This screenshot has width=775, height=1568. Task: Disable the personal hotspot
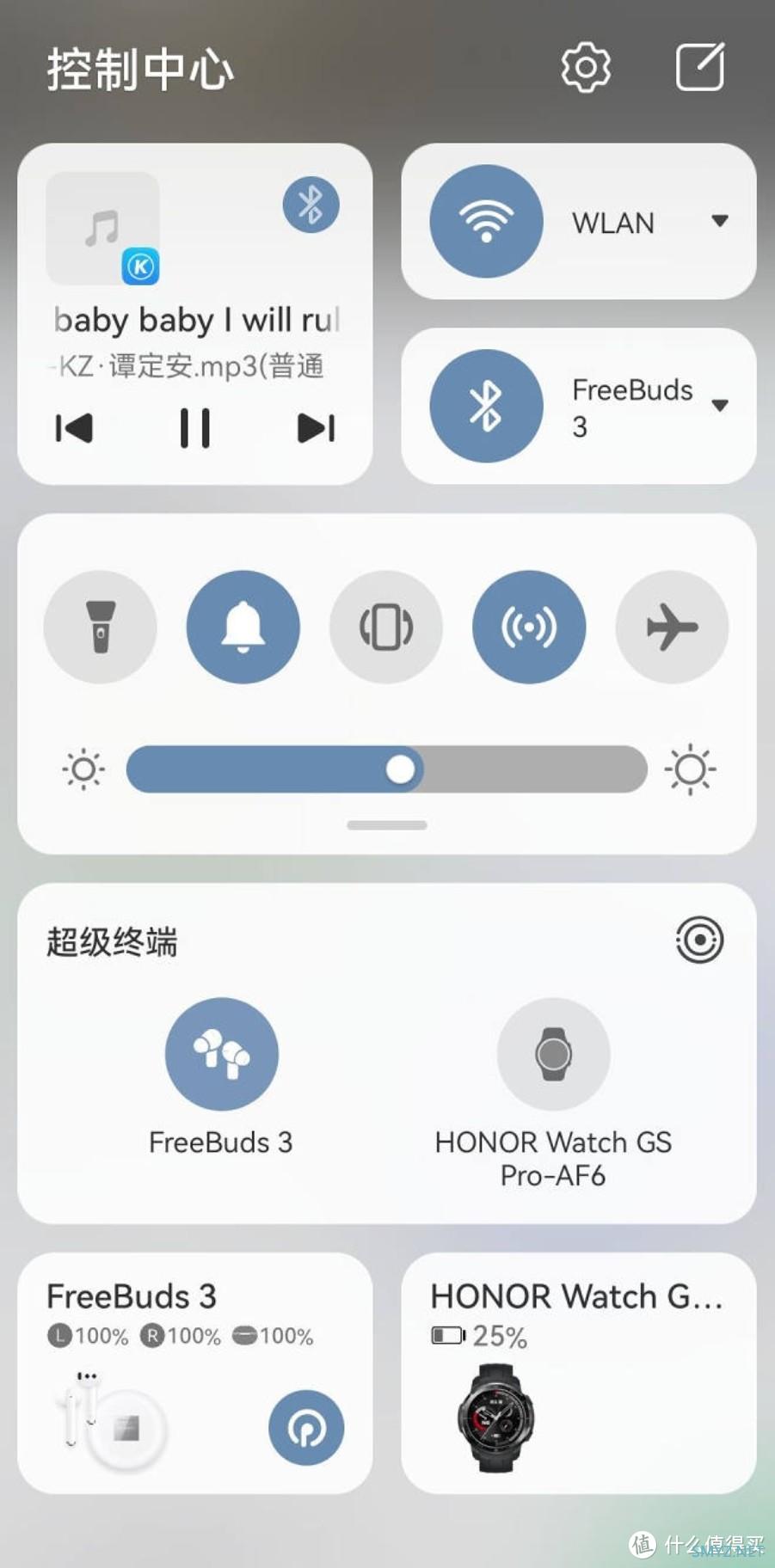[529, 627]
